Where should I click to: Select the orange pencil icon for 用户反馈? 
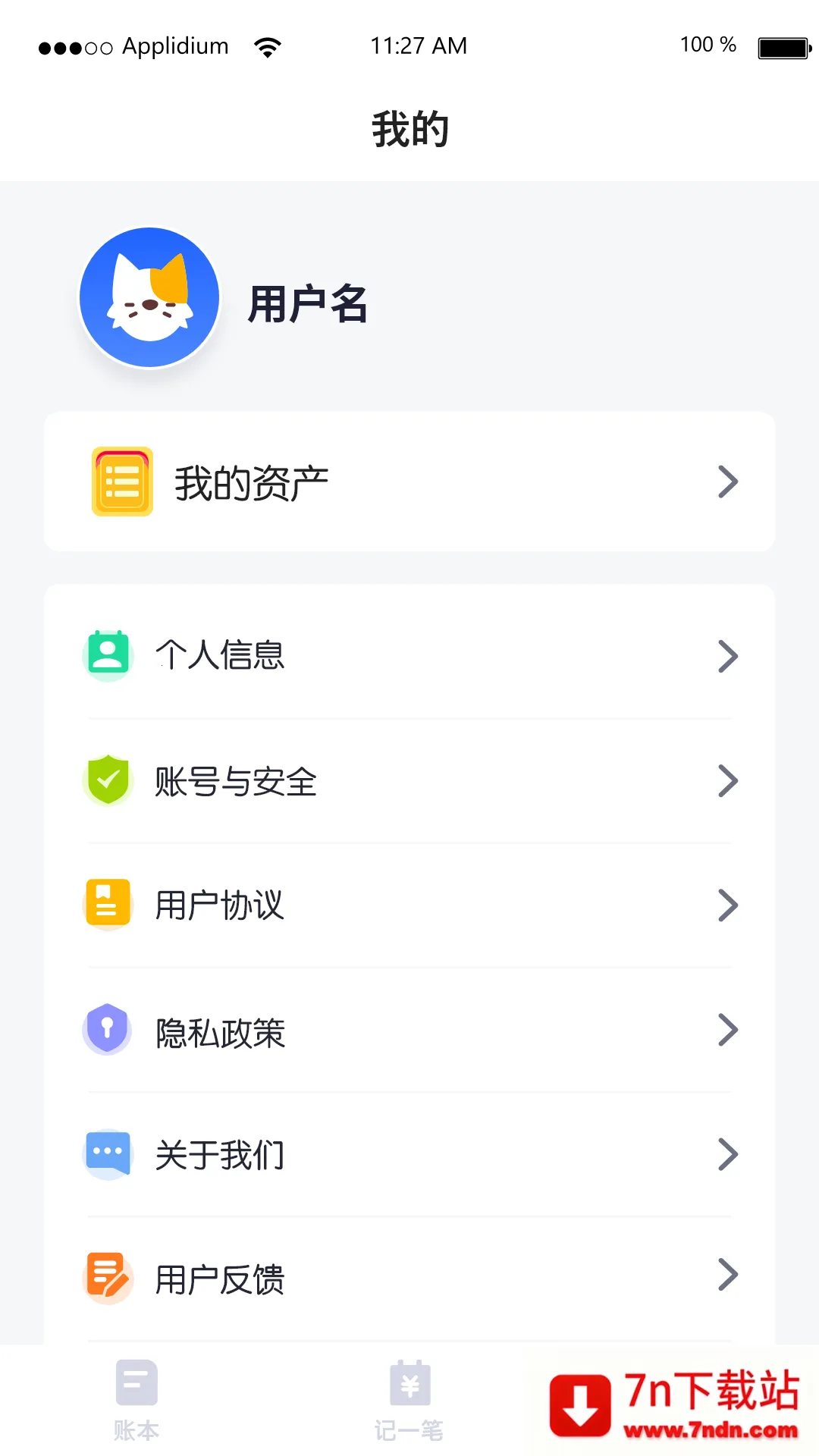tap(108, 1278)
